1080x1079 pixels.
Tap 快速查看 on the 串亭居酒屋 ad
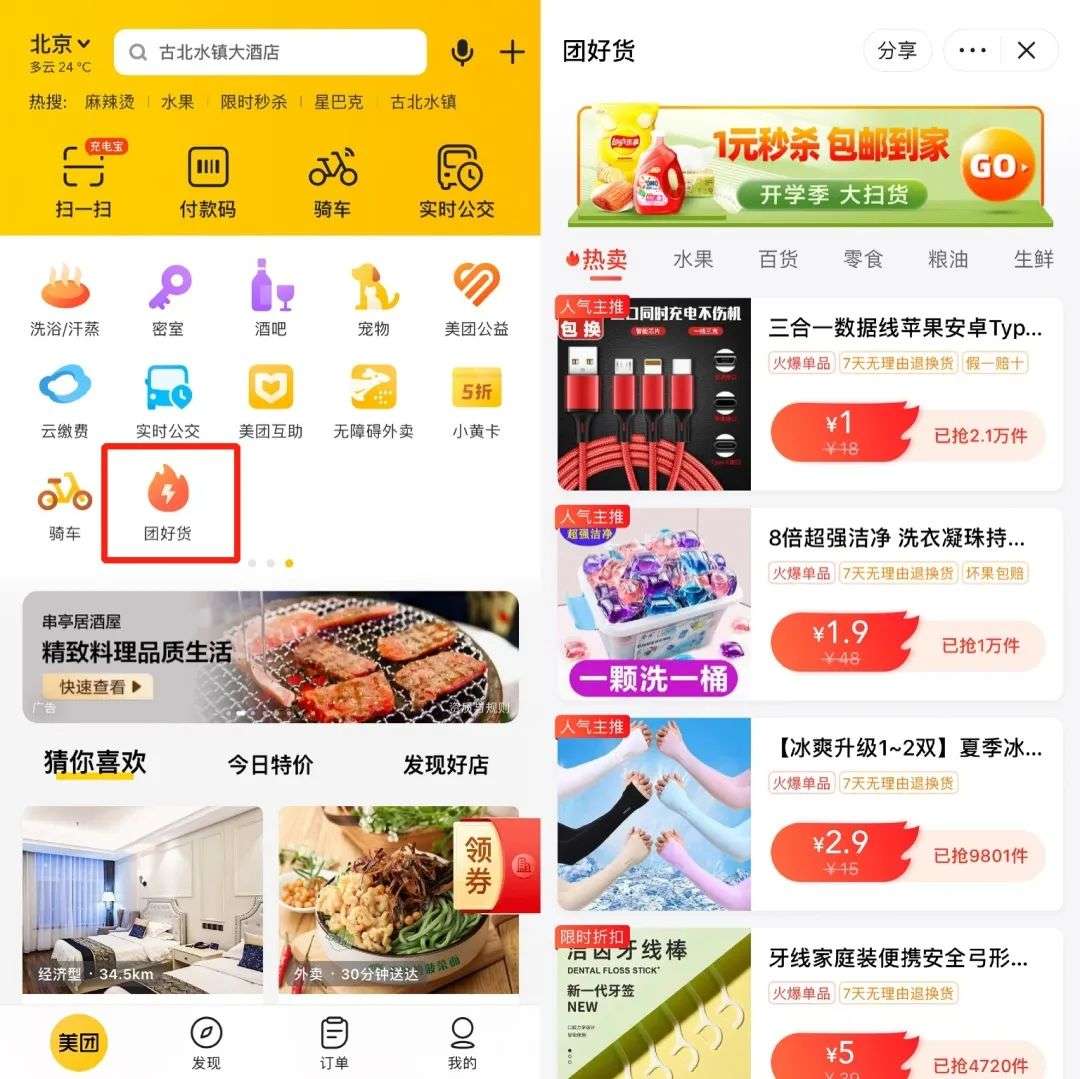click(98, 686)
